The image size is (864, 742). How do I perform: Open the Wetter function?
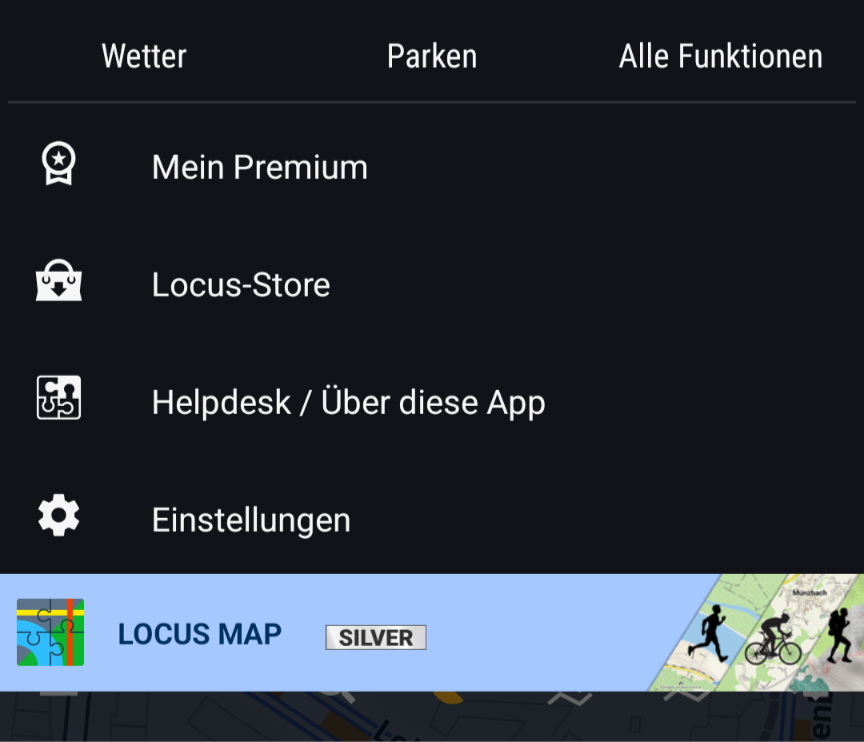(144, 56)
